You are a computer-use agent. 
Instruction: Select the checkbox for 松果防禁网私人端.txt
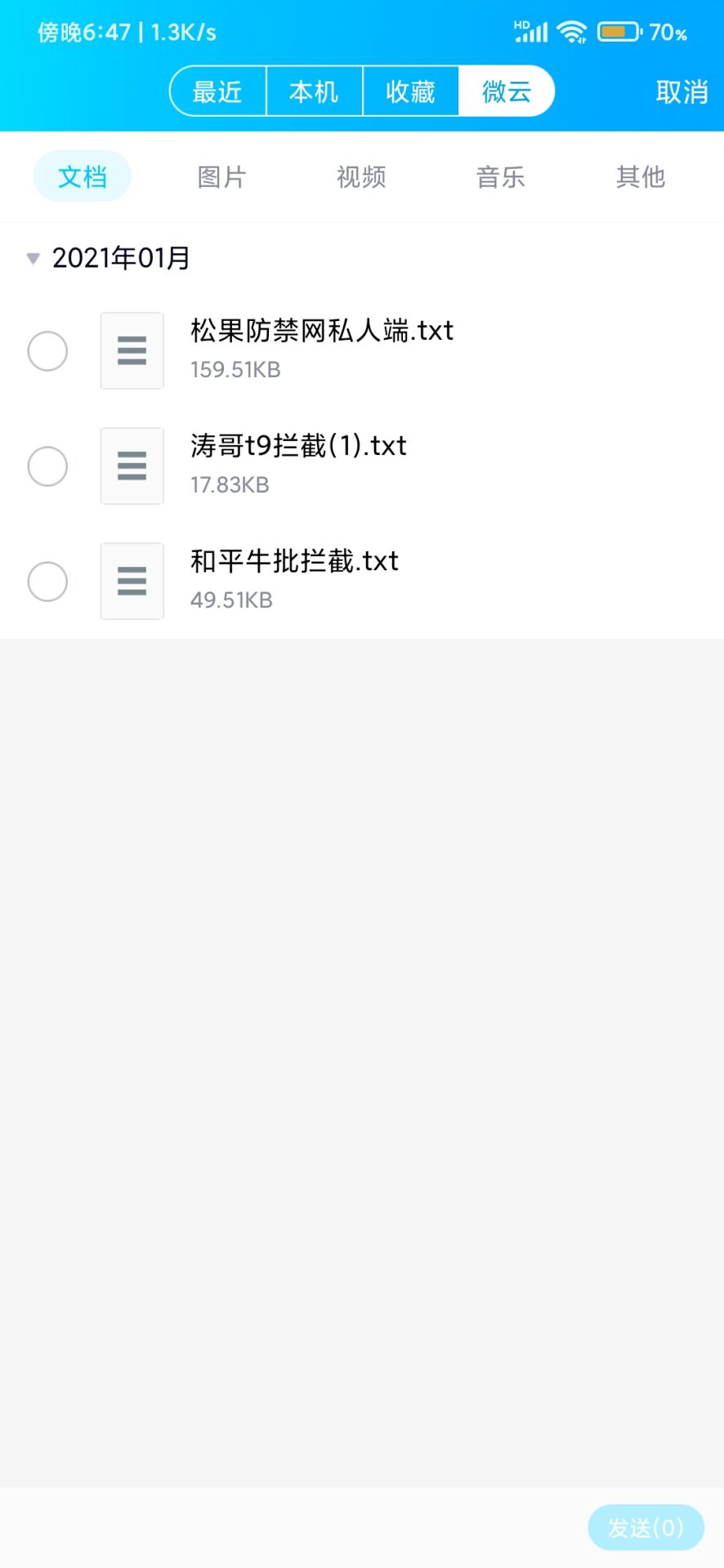click(47, 351)
